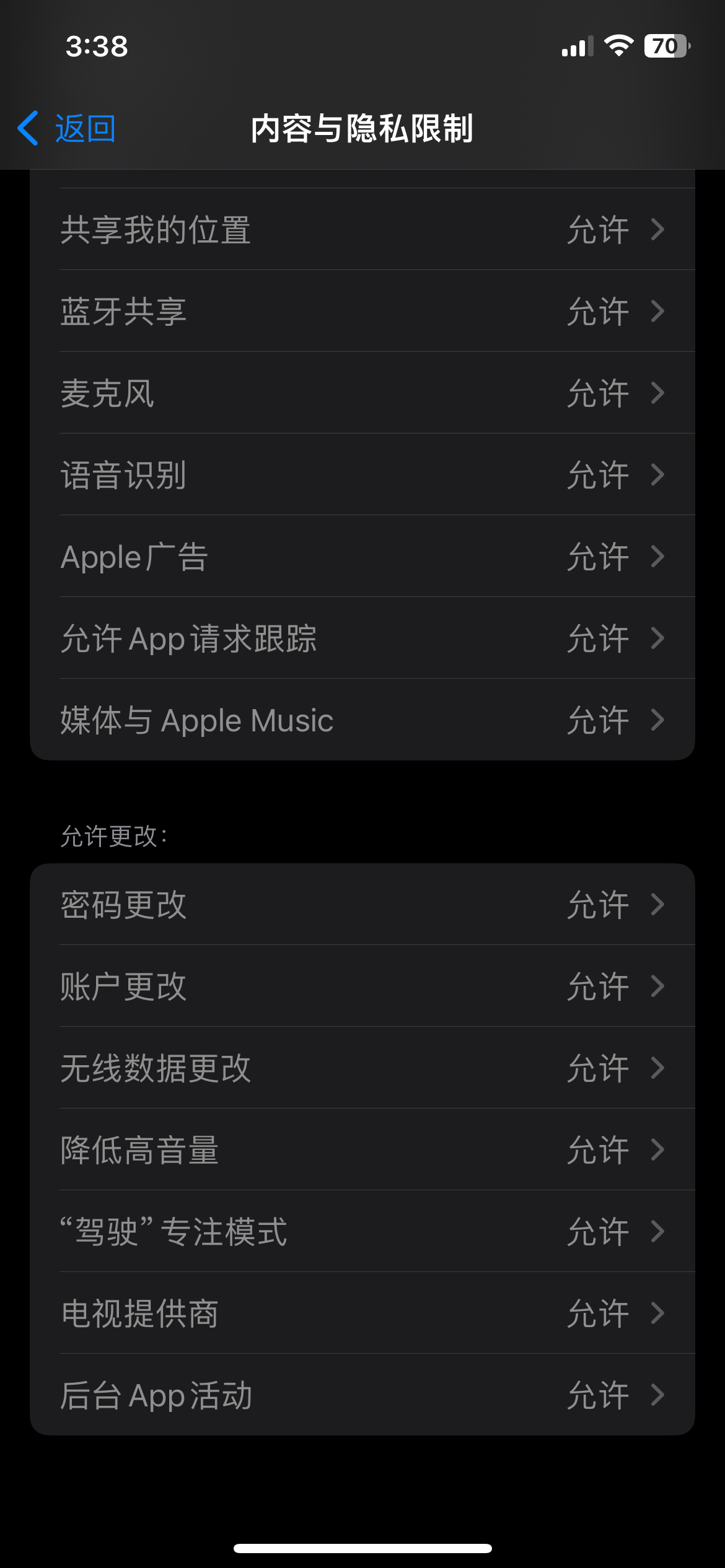Screen dimensions: 725x1568
Task: Select 媒体与 Apple Music
Action: coord(362,720)
